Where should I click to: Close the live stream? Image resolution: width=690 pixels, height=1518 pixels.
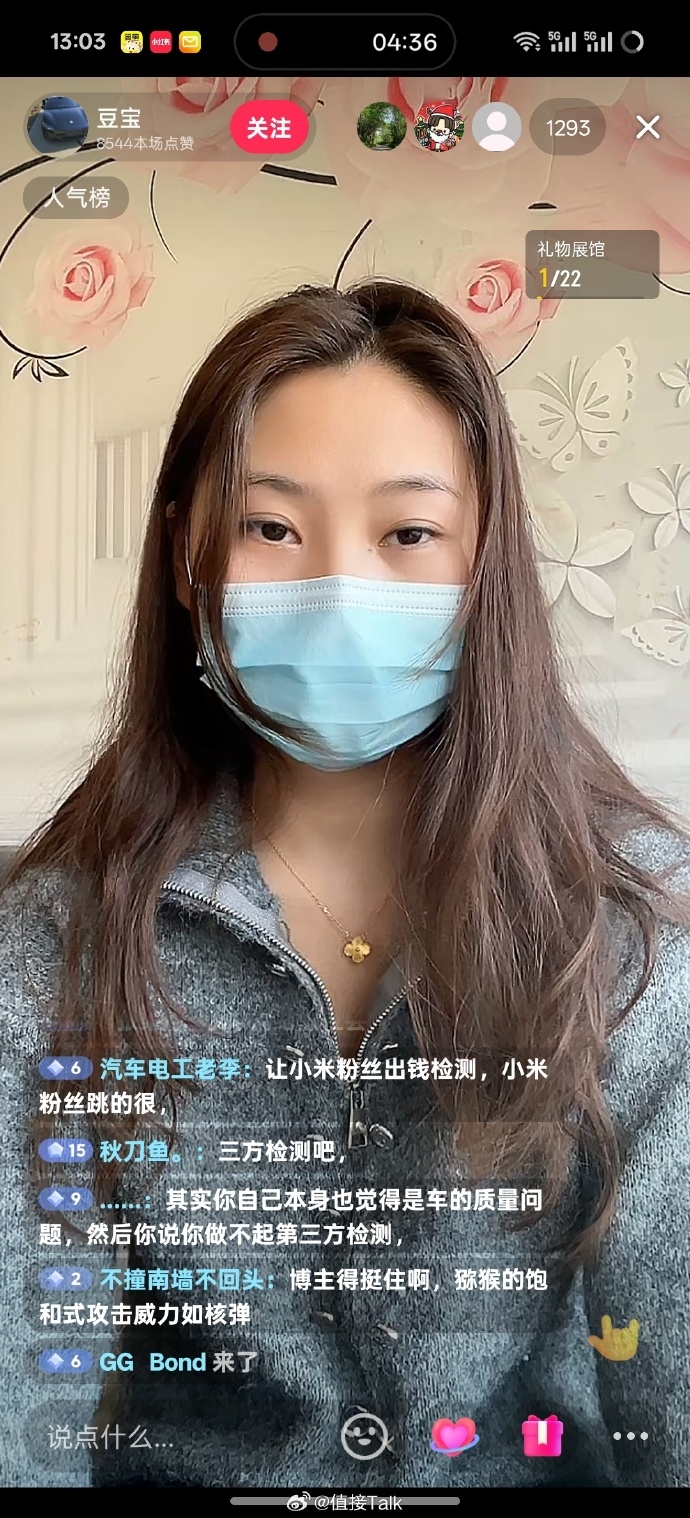pos(648,127)
